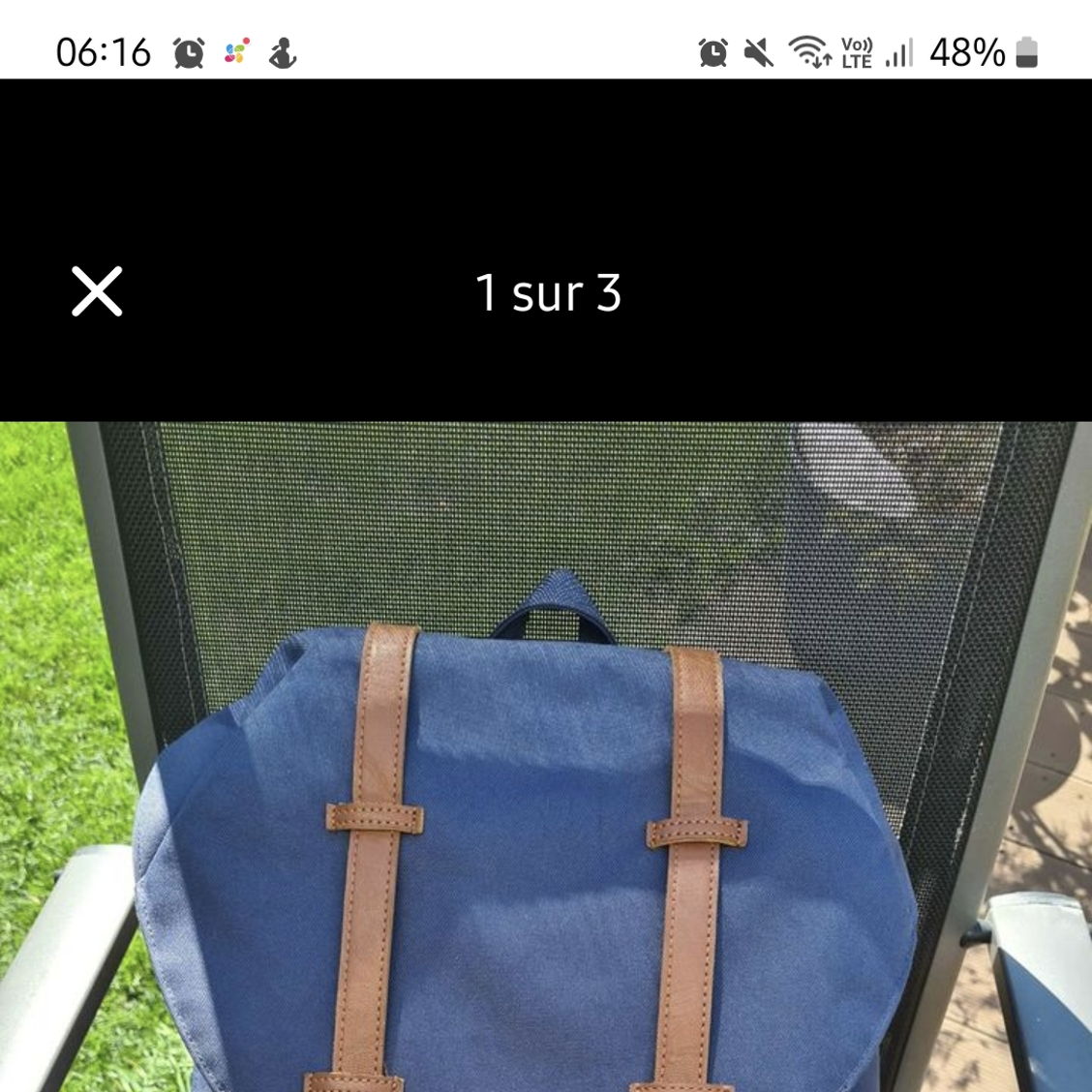This screenshot has width=1092, height=1092.
Task: Close the photo viewer
Action: [97, 291]
